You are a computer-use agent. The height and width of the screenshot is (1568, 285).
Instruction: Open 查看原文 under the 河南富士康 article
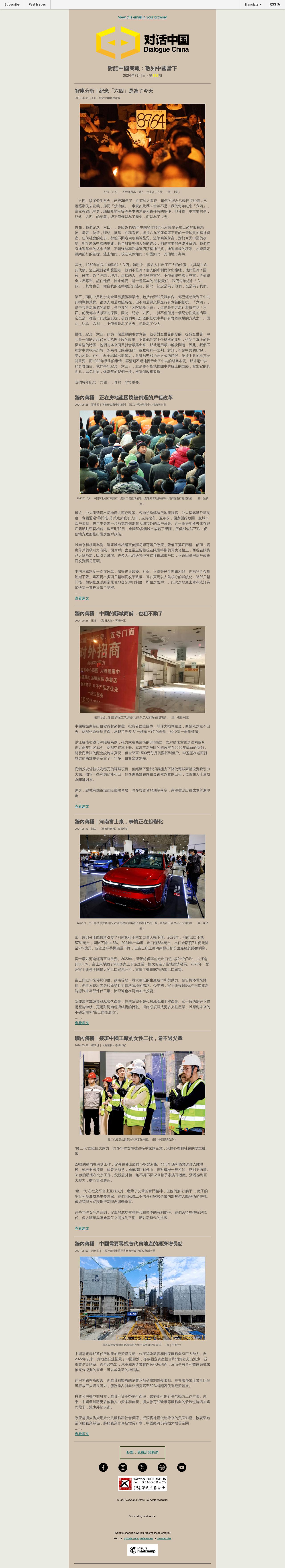coord(81,1023)
